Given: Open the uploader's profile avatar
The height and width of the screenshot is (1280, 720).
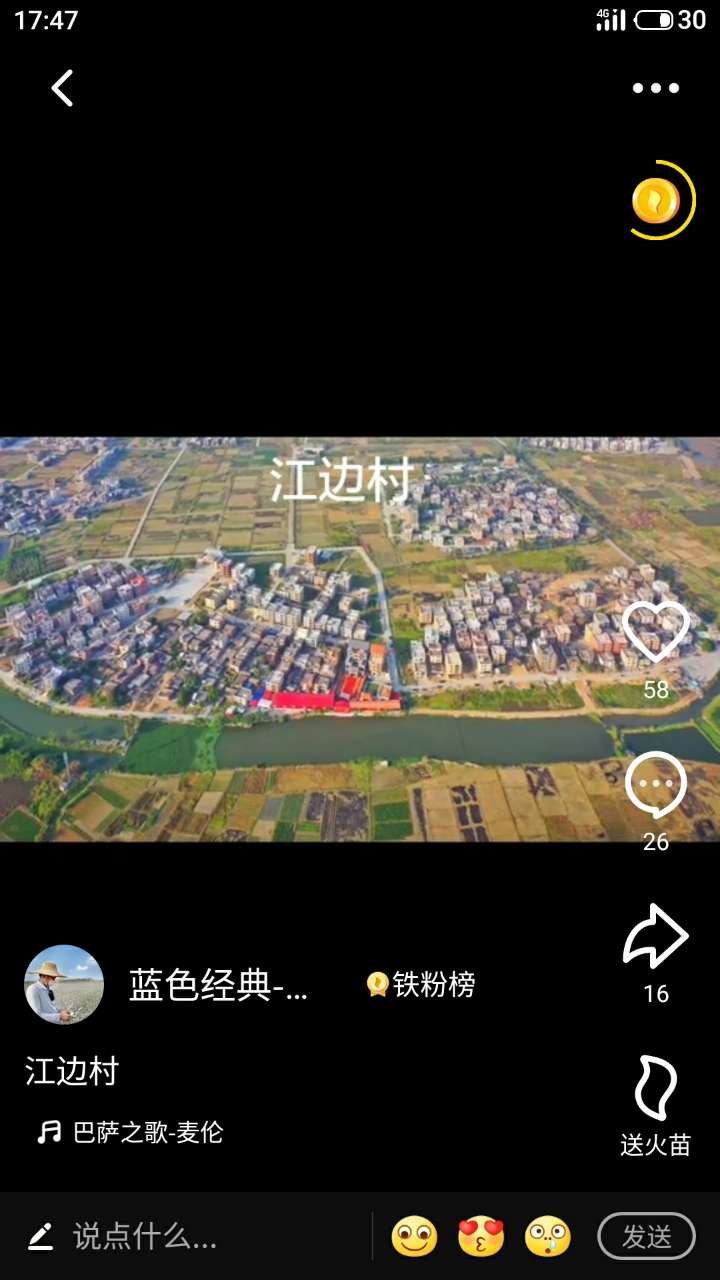Looking at the screenshot, I should 64,985.
